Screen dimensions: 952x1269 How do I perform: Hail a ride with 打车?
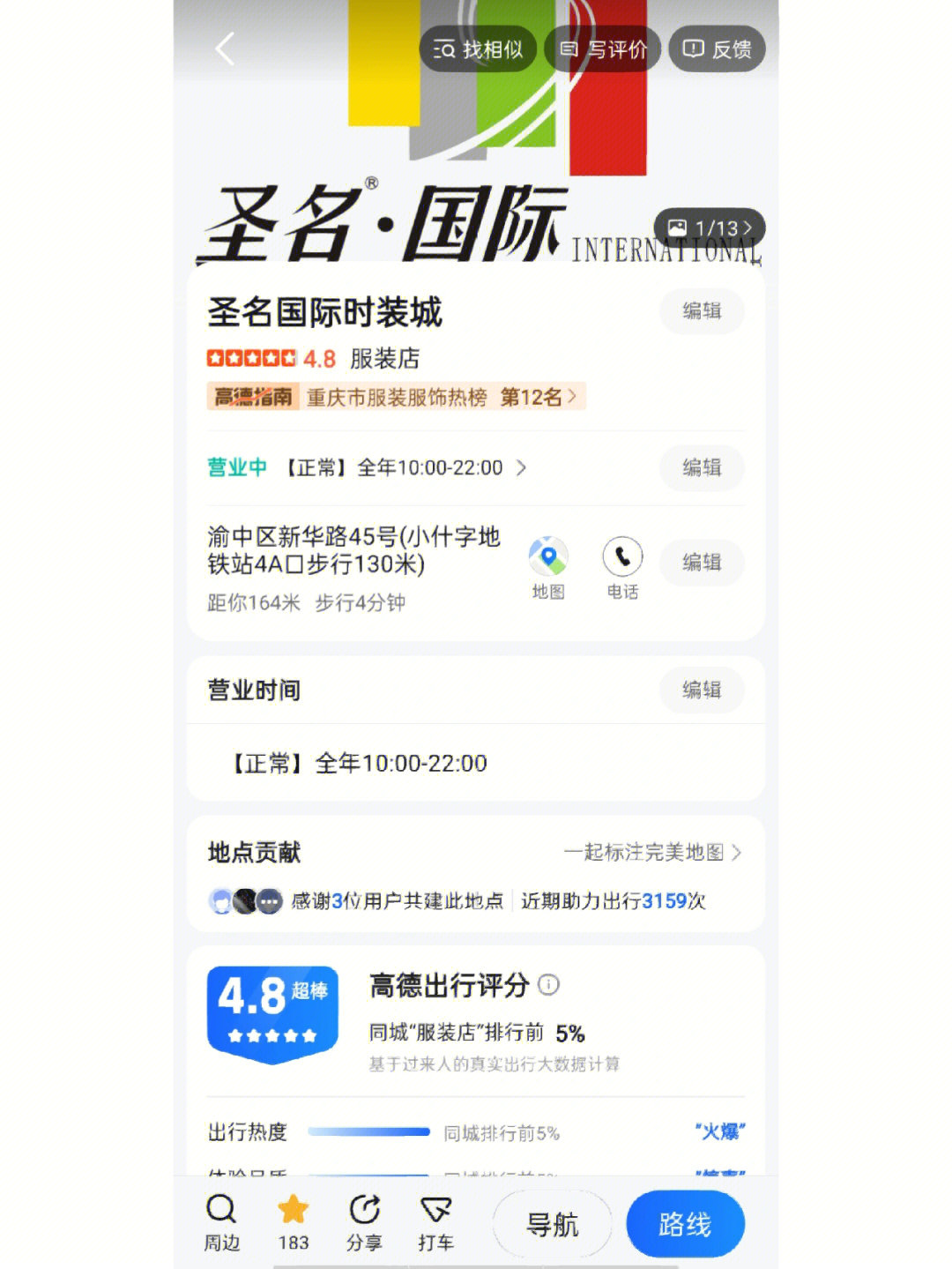coord(435,1221)
